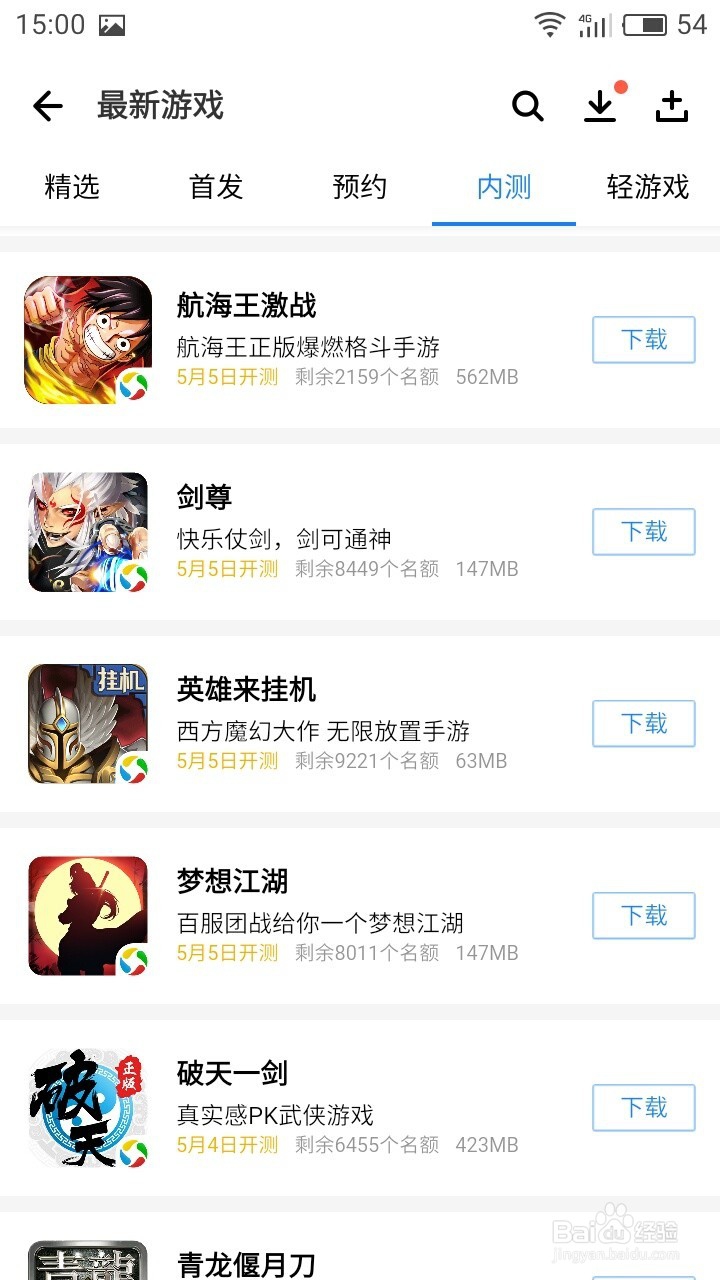This screenshot has width=720, height=1280.
Task: Switch to the 预约 tab
Action: pyautogui.click(x=360, y=187)
